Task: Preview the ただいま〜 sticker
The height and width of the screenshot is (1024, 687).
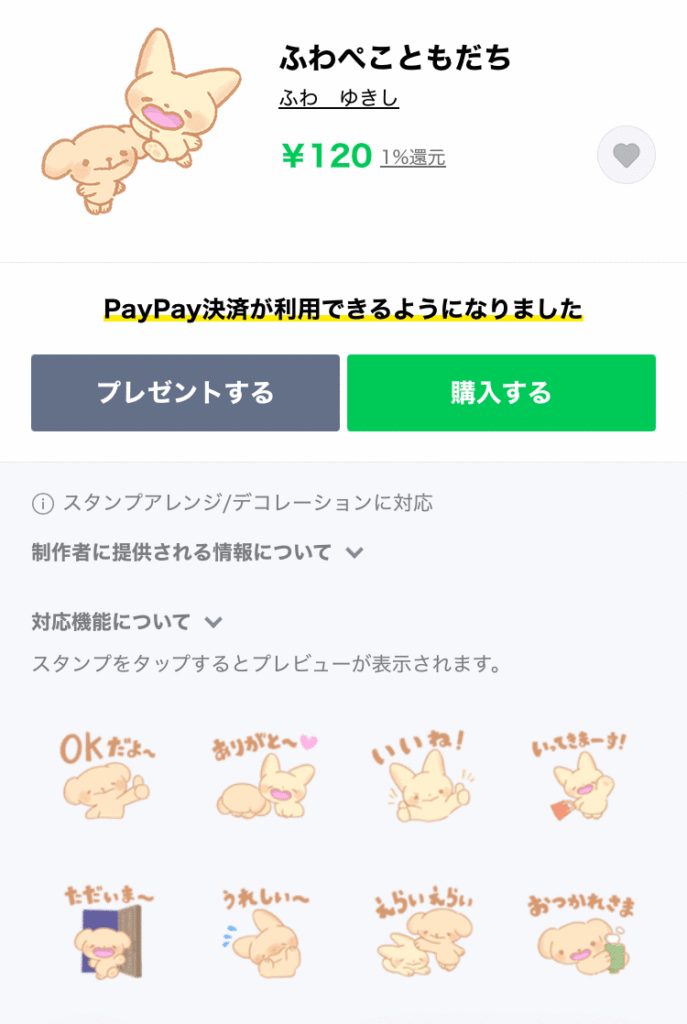Action: click(x=108, y=931)
